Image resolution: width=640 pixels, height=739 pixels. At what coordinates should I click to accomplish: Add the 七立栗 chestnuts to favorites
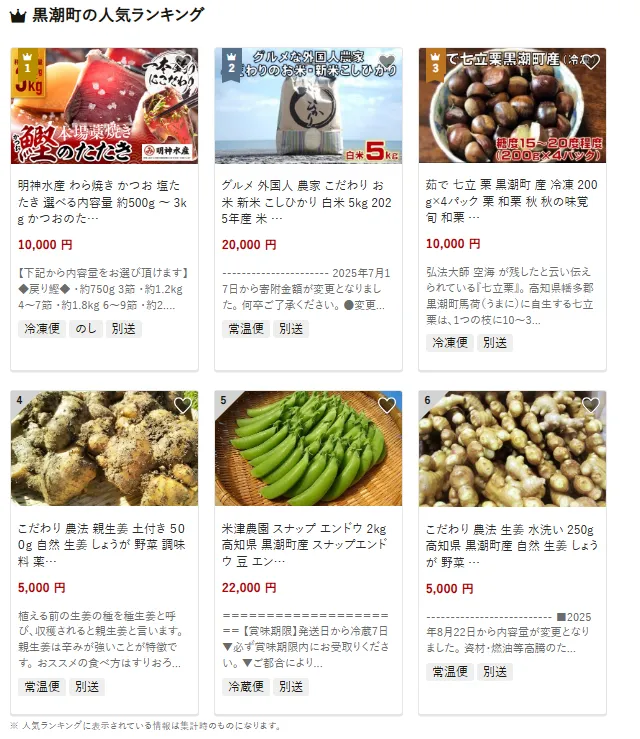coord(591,63)
